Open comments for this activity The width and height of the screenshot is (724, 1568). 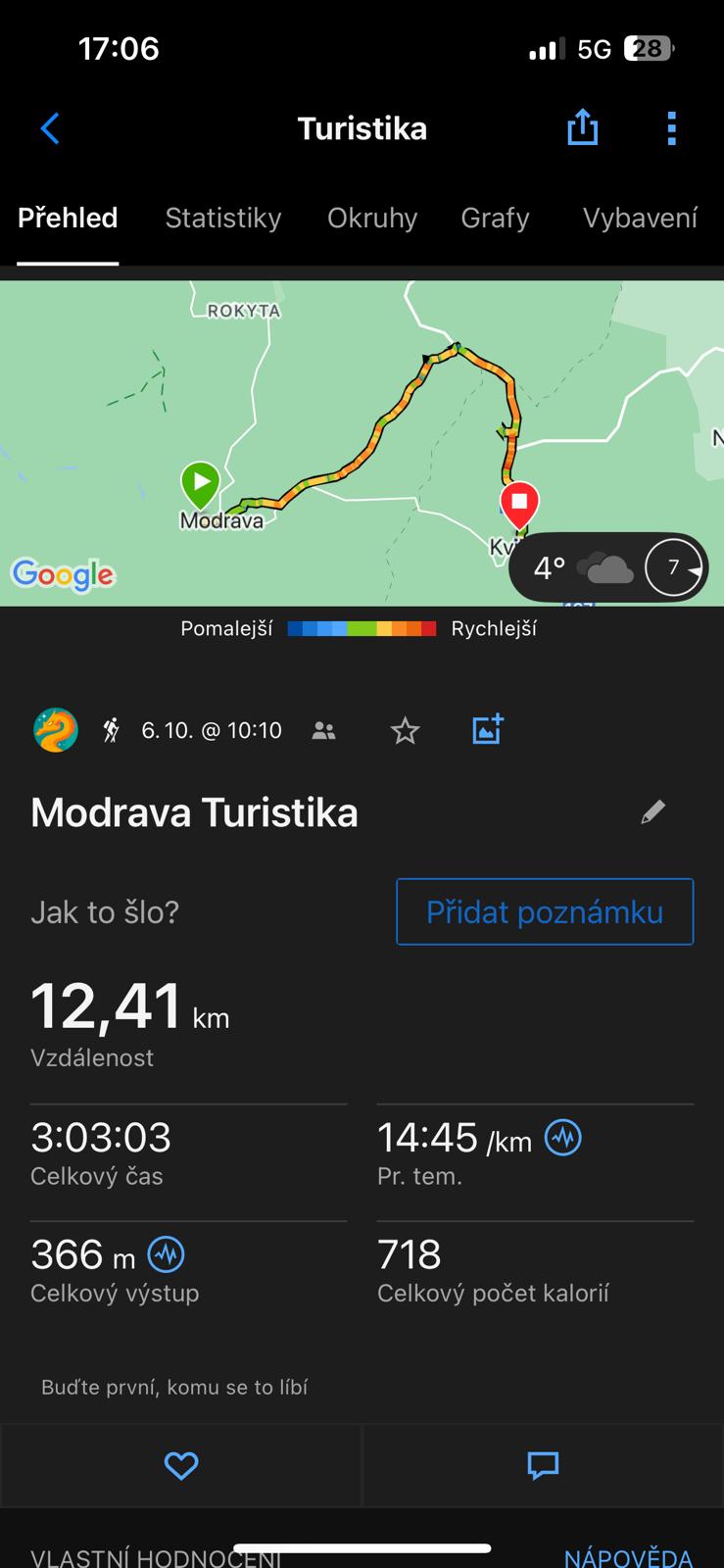pyautogui.click(x=543, y=1465)
